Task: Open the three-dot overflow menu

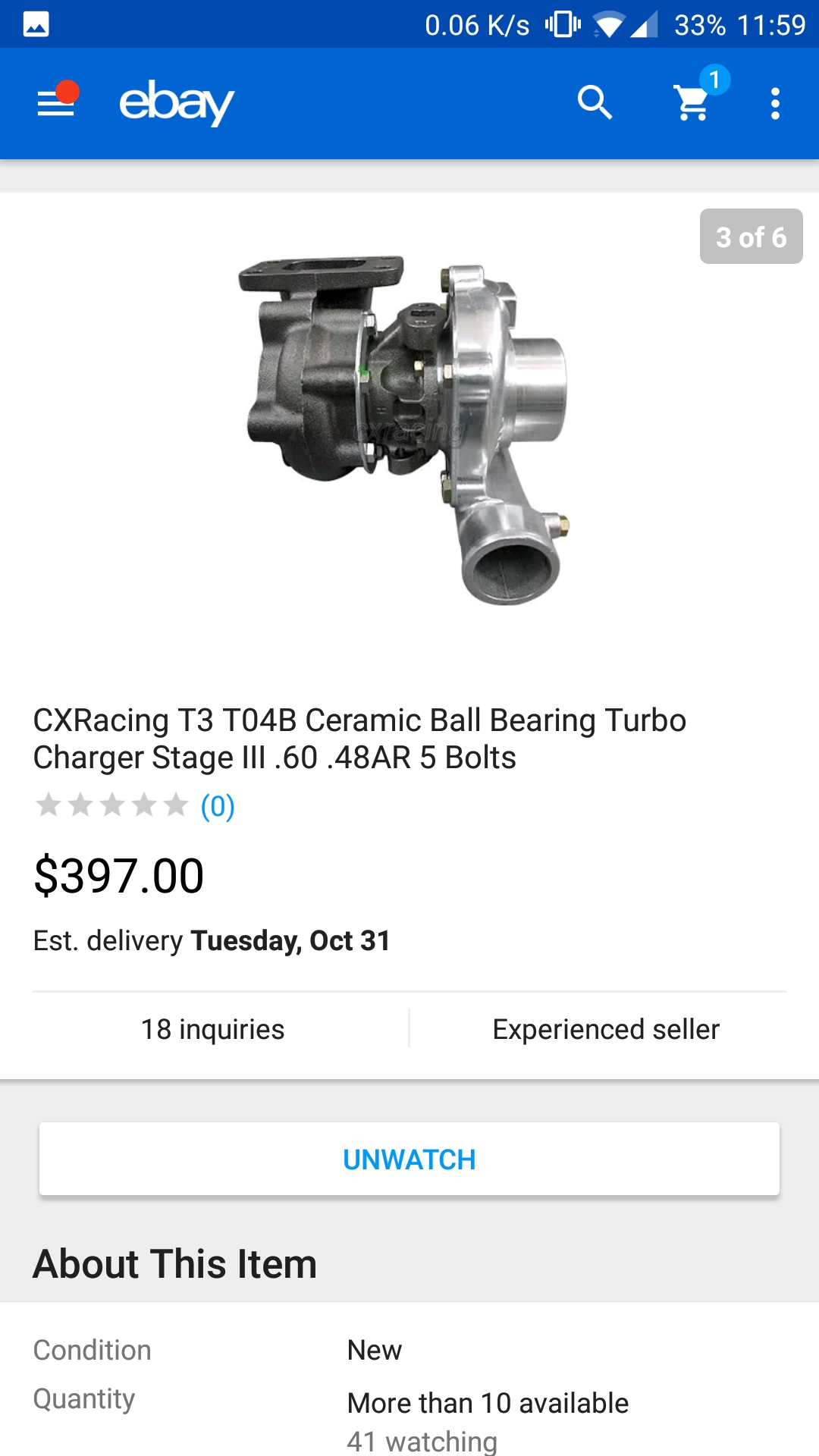Action: click(x=774, y=103)
